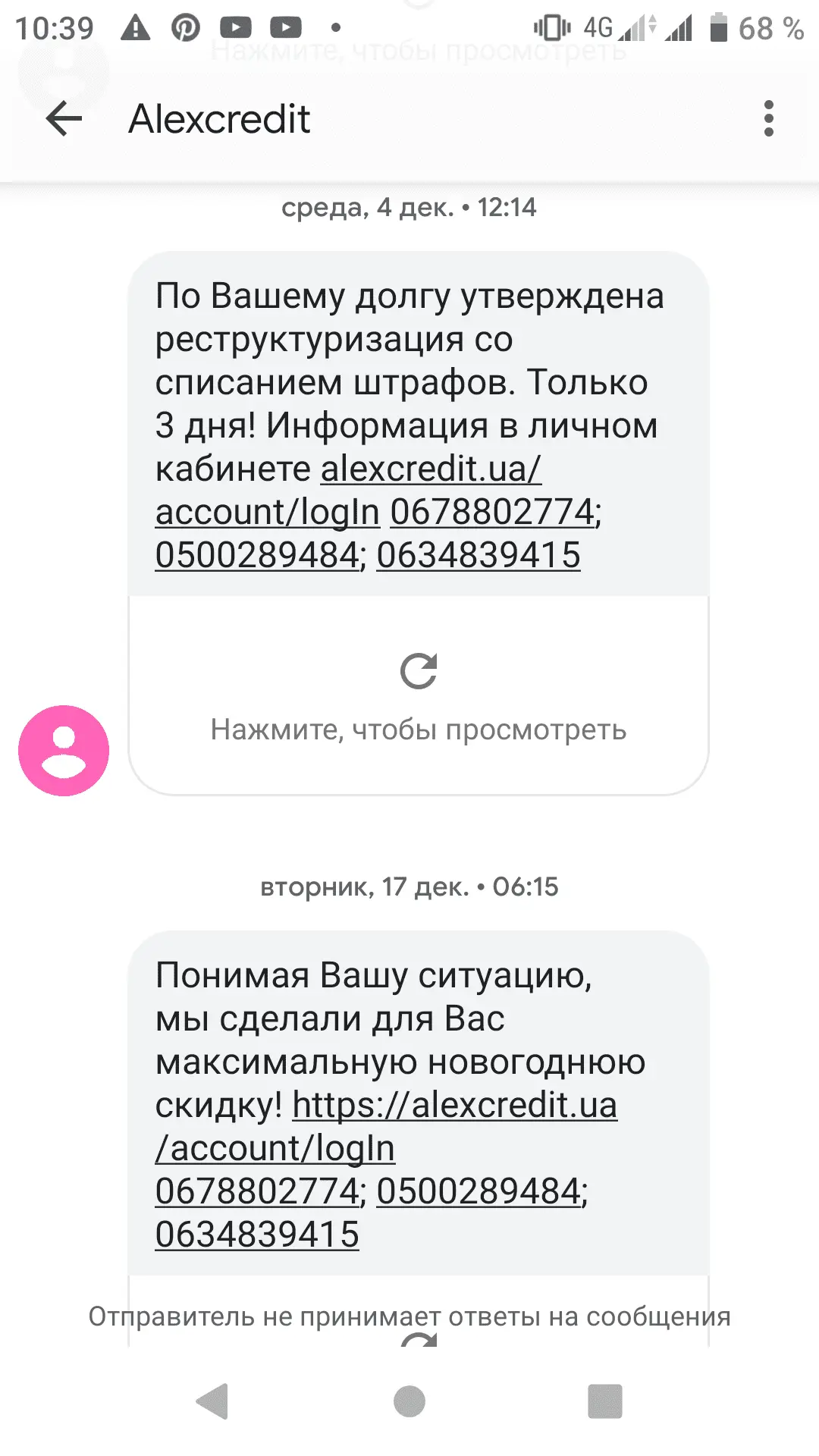Open the pink sender avatar
The height and width of the screenshot is (1456, 819).
coord(64,751)
